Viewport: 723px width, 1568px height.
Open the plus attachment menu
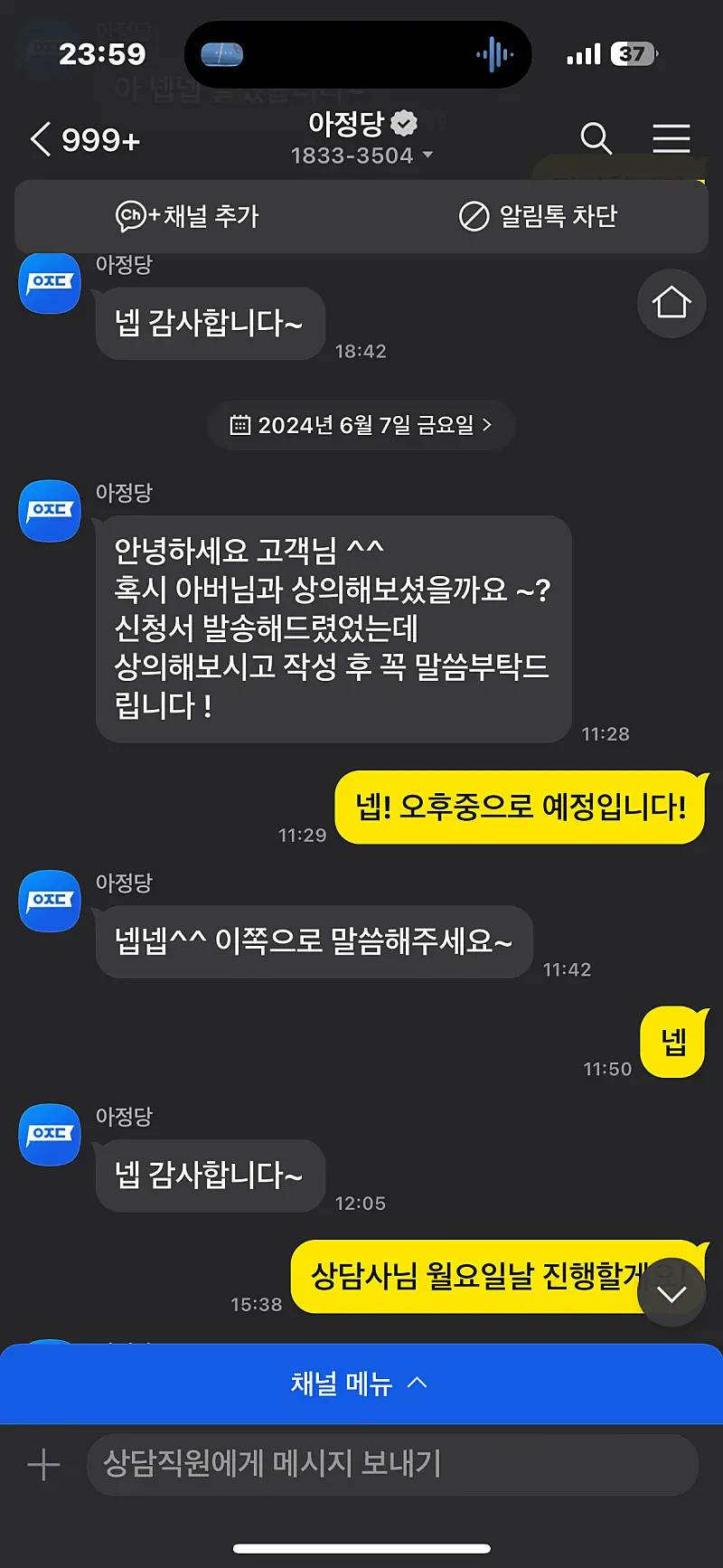(x=43, y=1464)
